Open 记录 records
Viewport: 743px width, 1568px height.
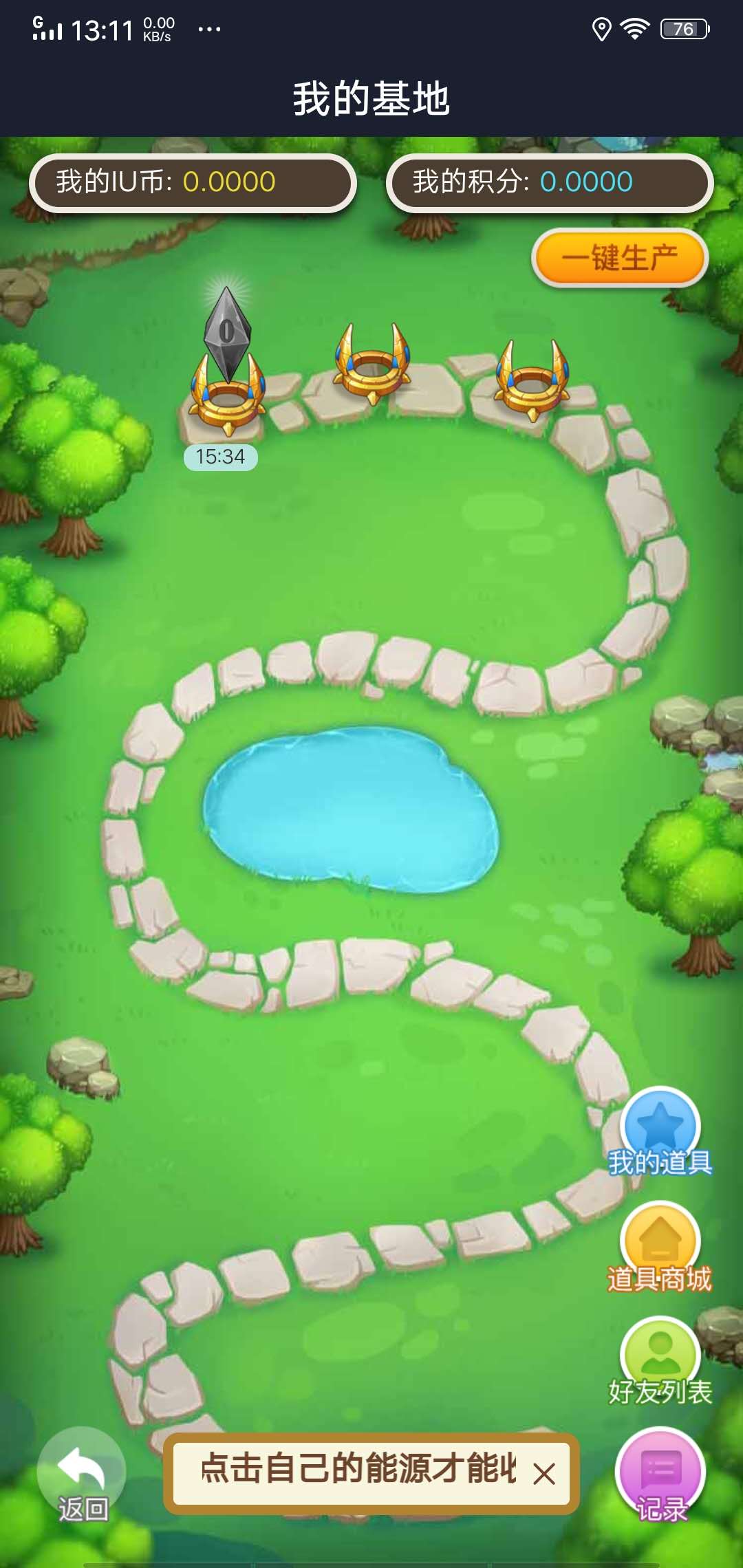coord(660,1474)
